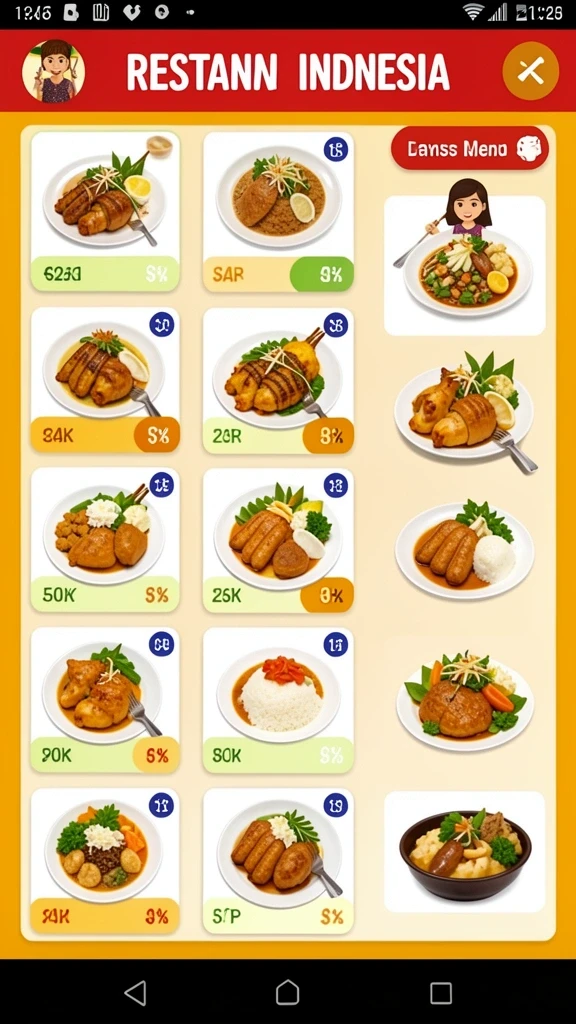Go back using the system back button
The width and height of the screenshot is (576, 1024).
click(x=135, y=993)
